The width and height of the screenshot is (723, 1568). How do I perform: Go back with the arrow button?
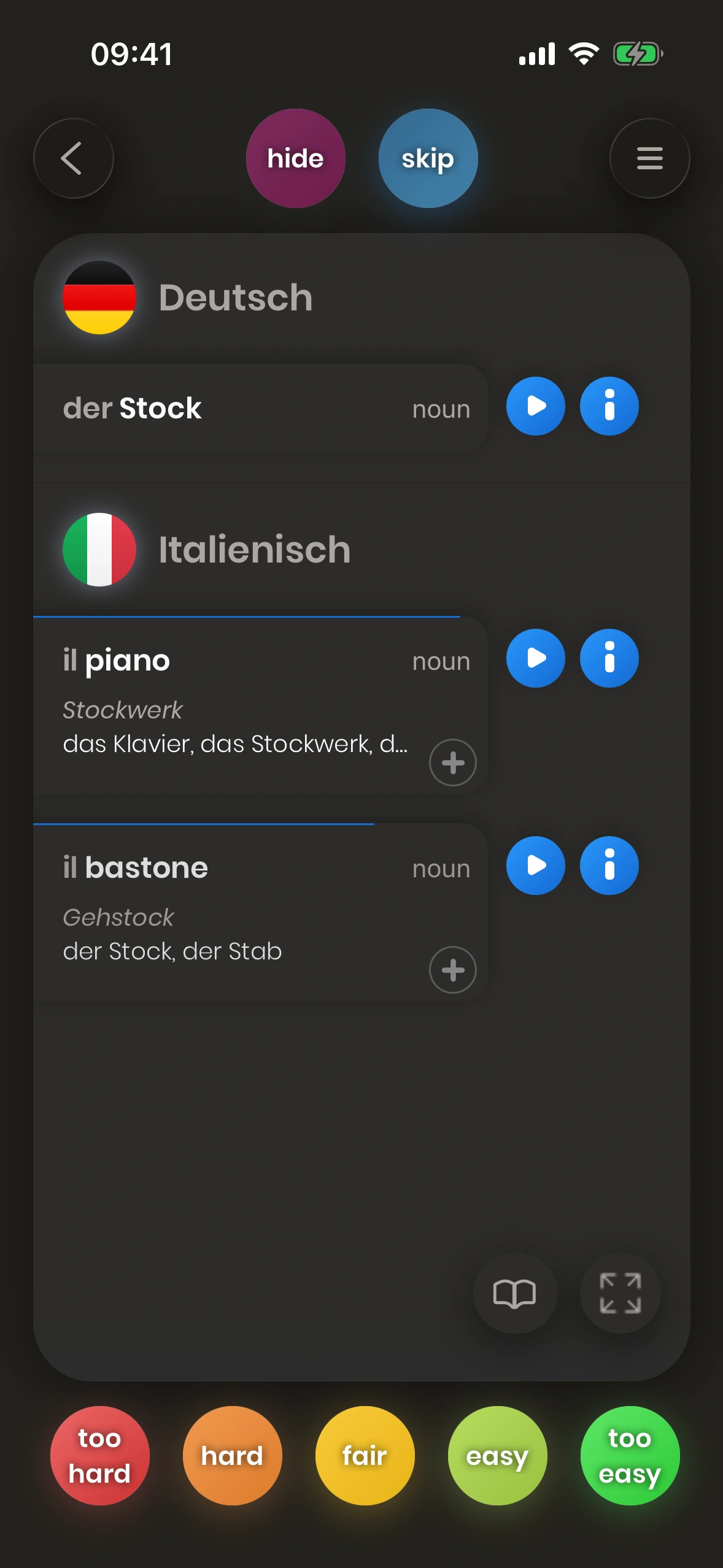pyautogui.click(x=73, y=158)
